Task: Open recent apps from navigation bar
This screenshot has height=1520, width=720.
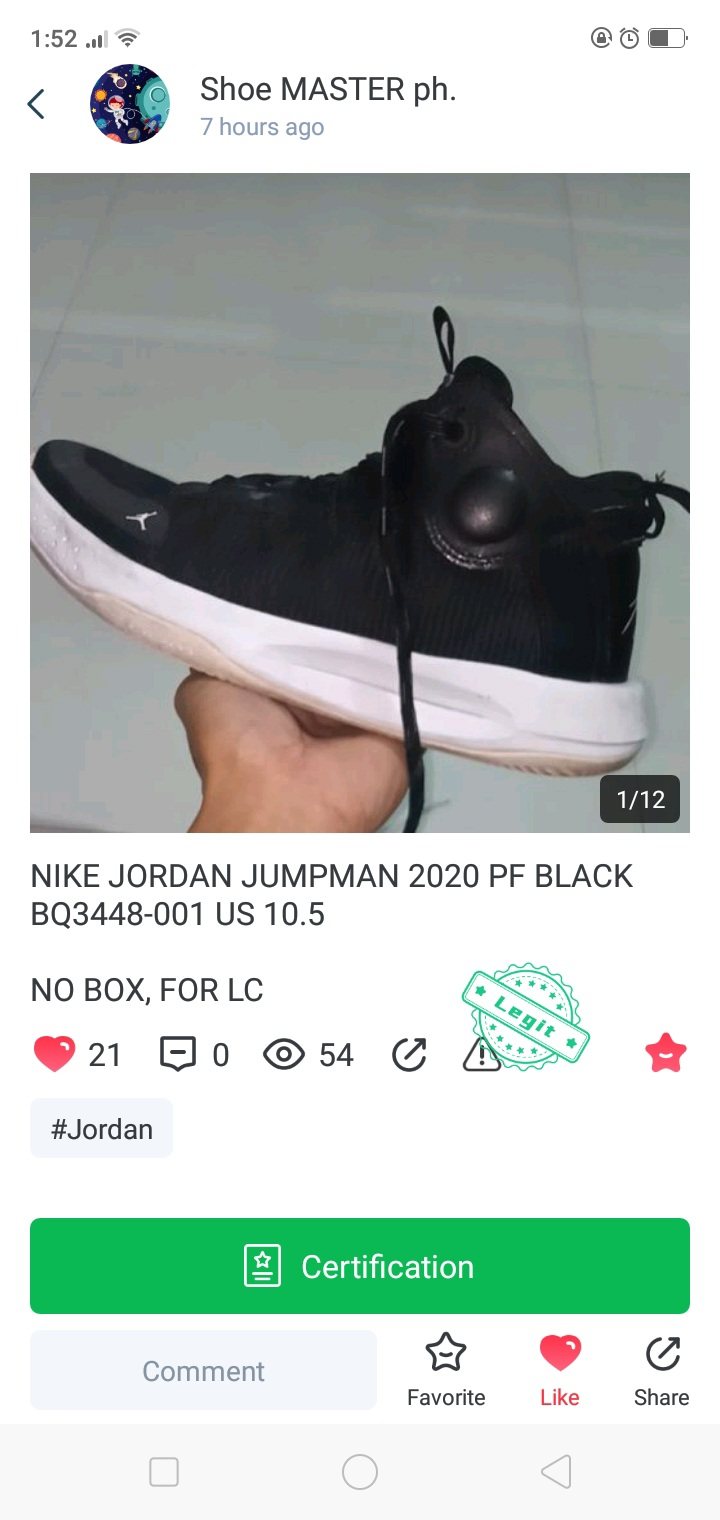Action: [x=164, y=1472]
